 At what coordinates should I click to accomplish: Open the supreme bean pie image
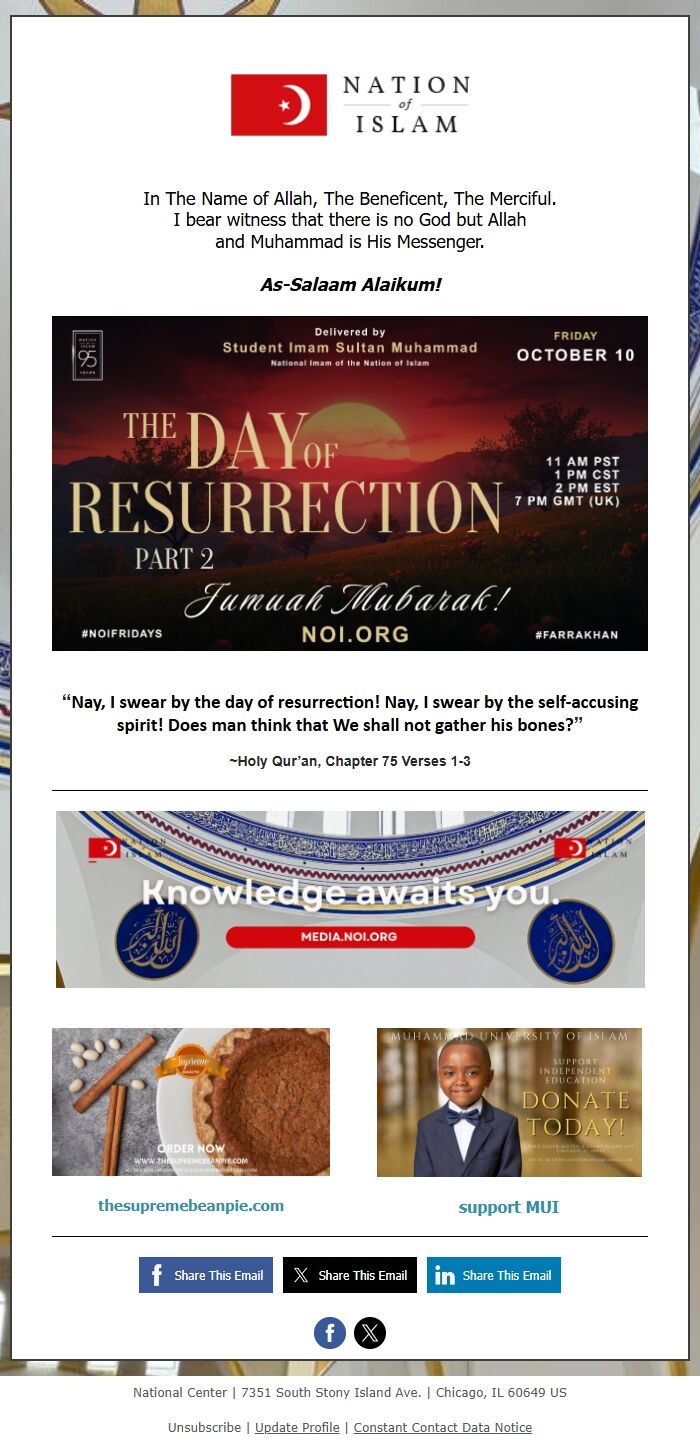191,1101
